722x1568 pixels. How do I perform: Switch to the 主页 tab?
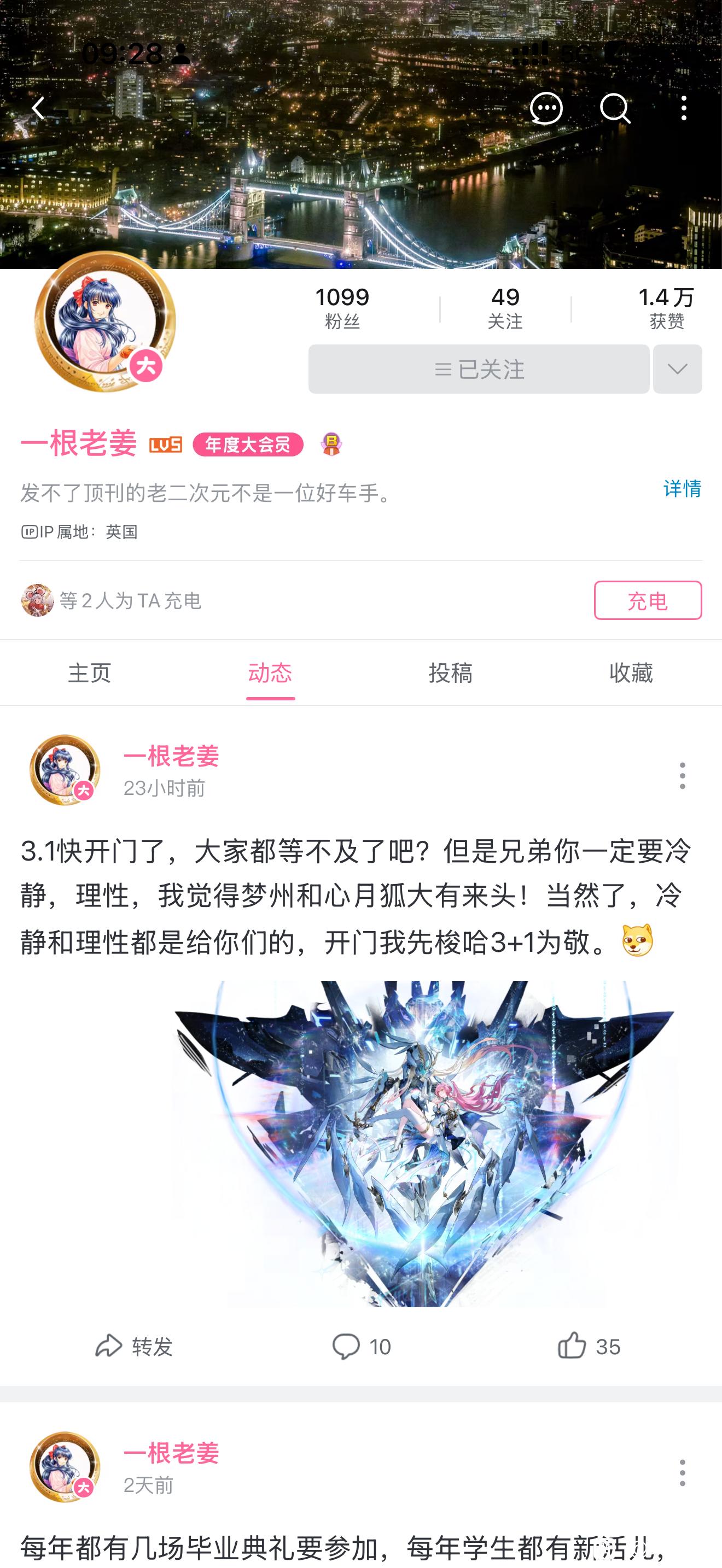click(90, 672)
